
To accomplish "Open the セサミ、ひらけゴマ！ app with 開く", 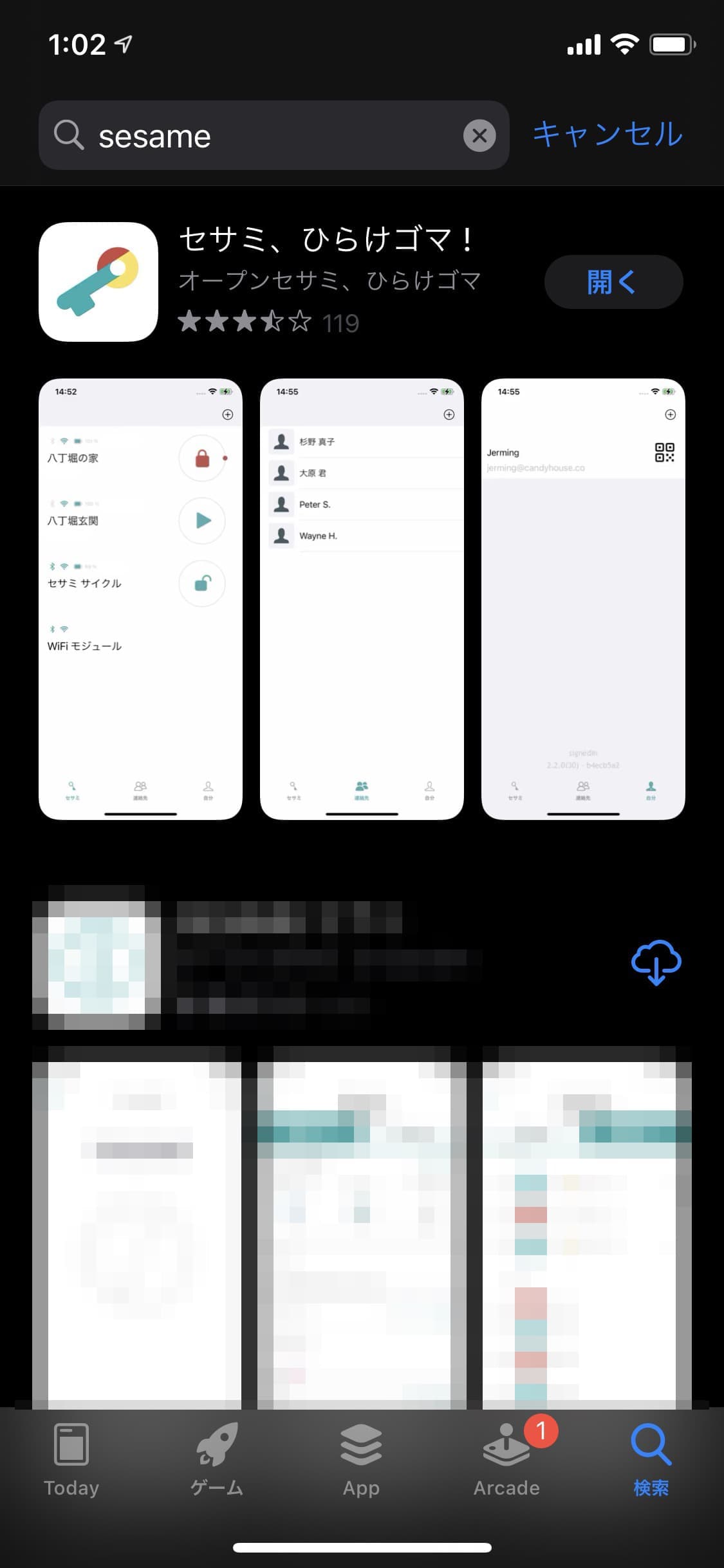I will pyautogui.click(x=613, y=282).
